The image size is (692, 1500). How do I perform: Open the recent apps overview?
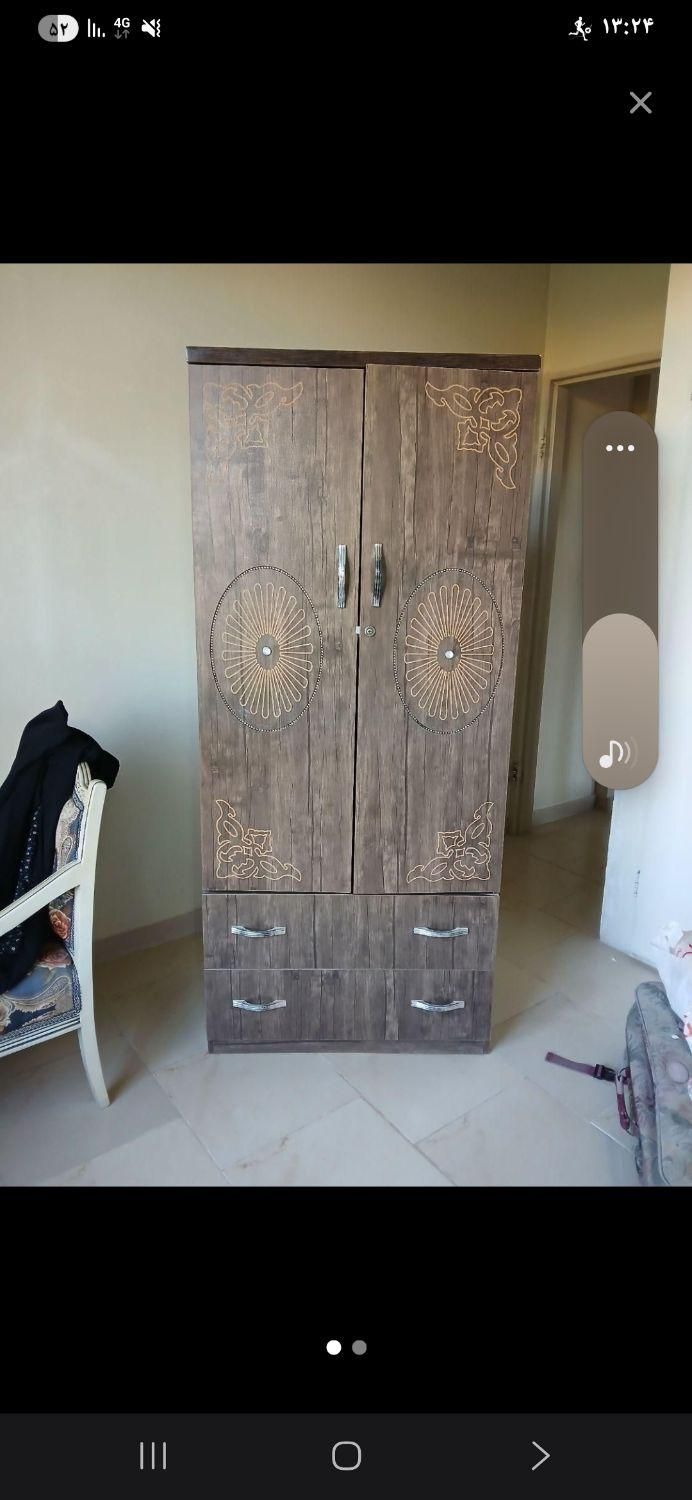coord(153,1455)
